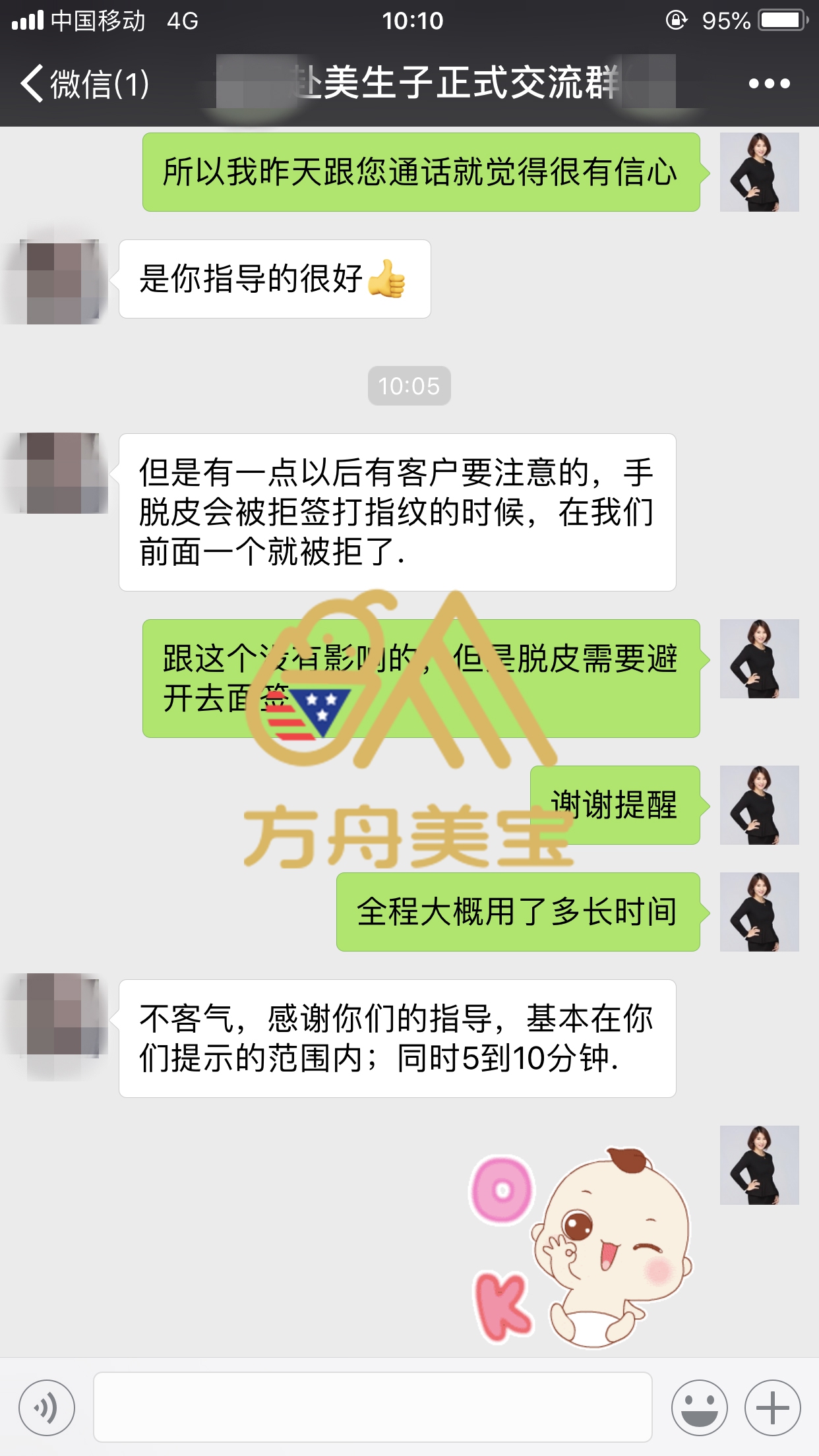This screenshot has height=1456, width=819.
Task: Focus the message text field
Action: click(x=373, y=1407)
